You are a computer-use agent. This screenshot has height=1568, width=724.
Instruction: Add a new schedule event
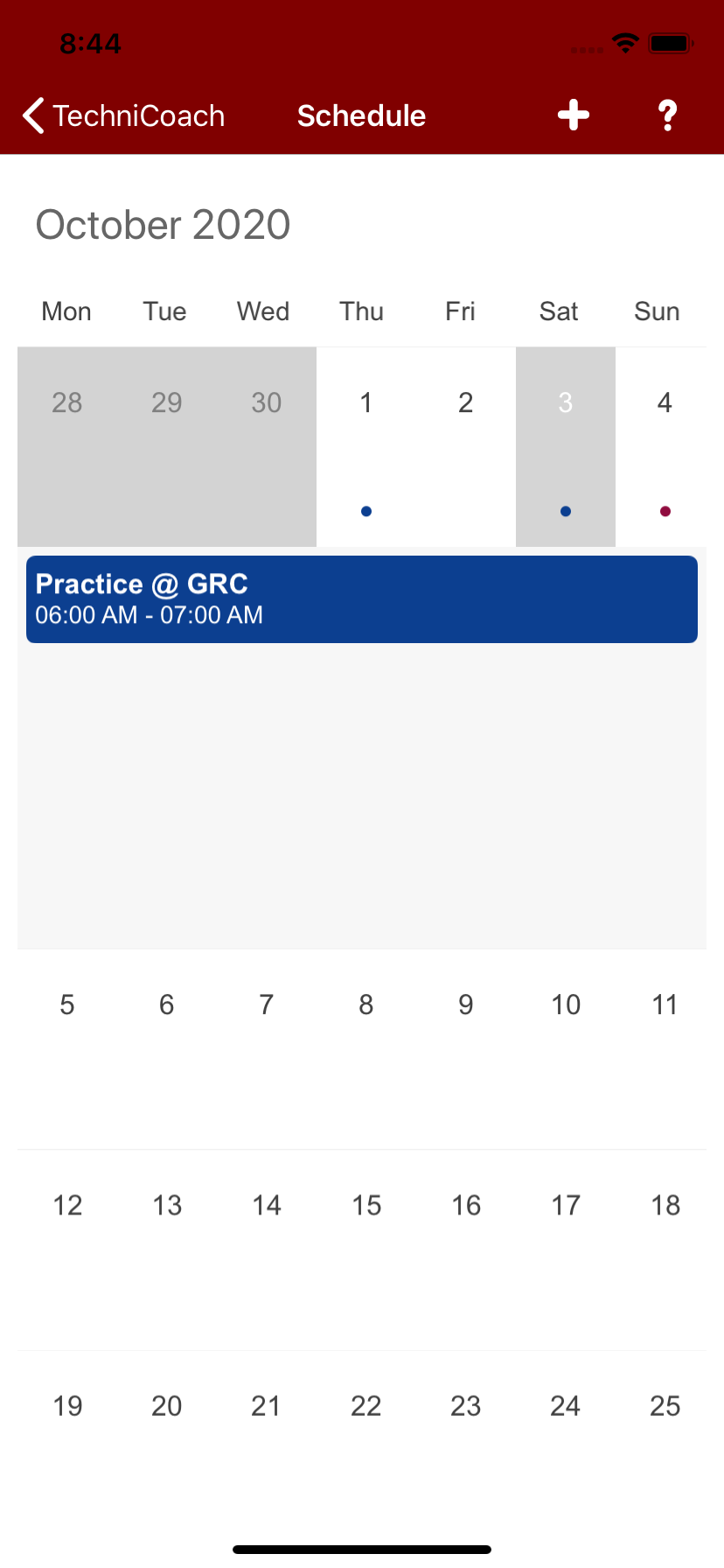tap(574, 115)
